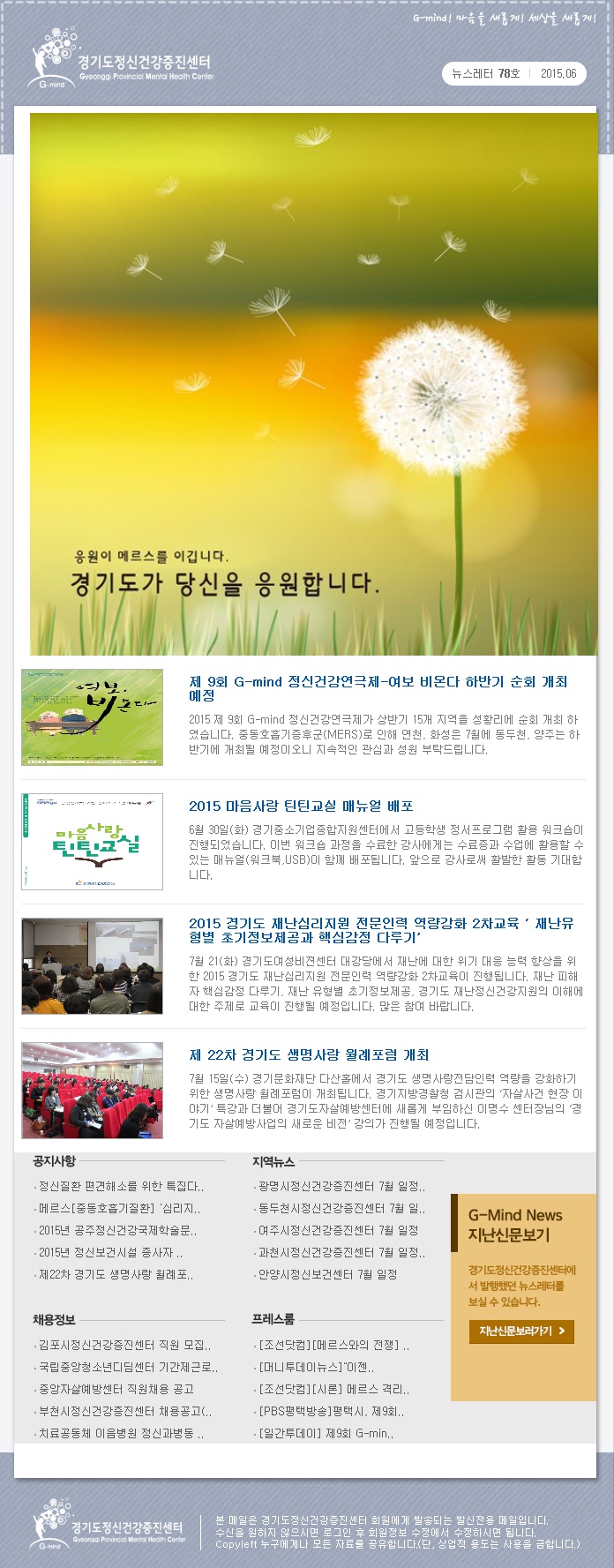The width and height of the screenshot is (614, 1568).
Task: Open the 제 9회 G-mind 정신건강연극제 article
Action: point(378,688)
